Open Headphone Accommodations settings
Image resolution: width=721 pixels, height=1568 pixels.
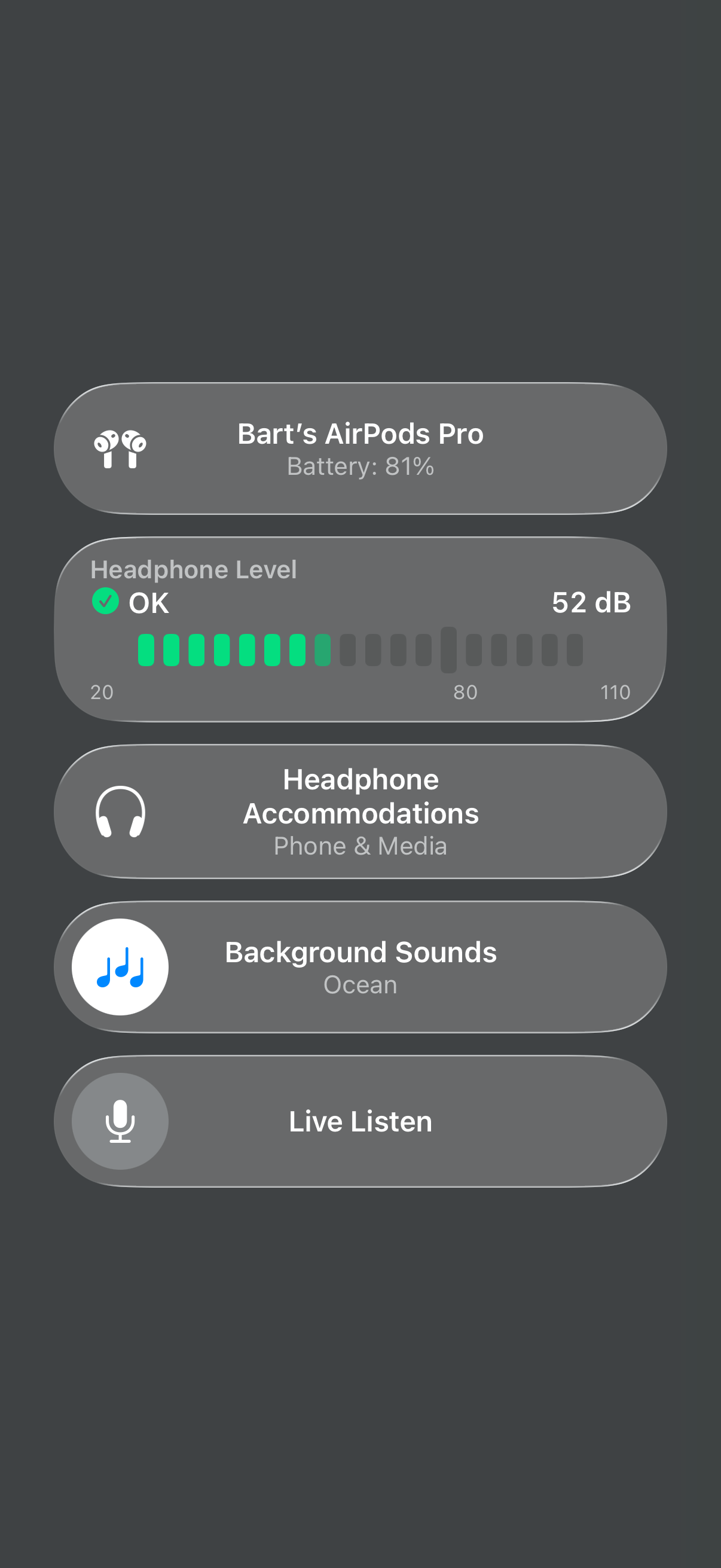pyautogui.click(x=360, y=812)
